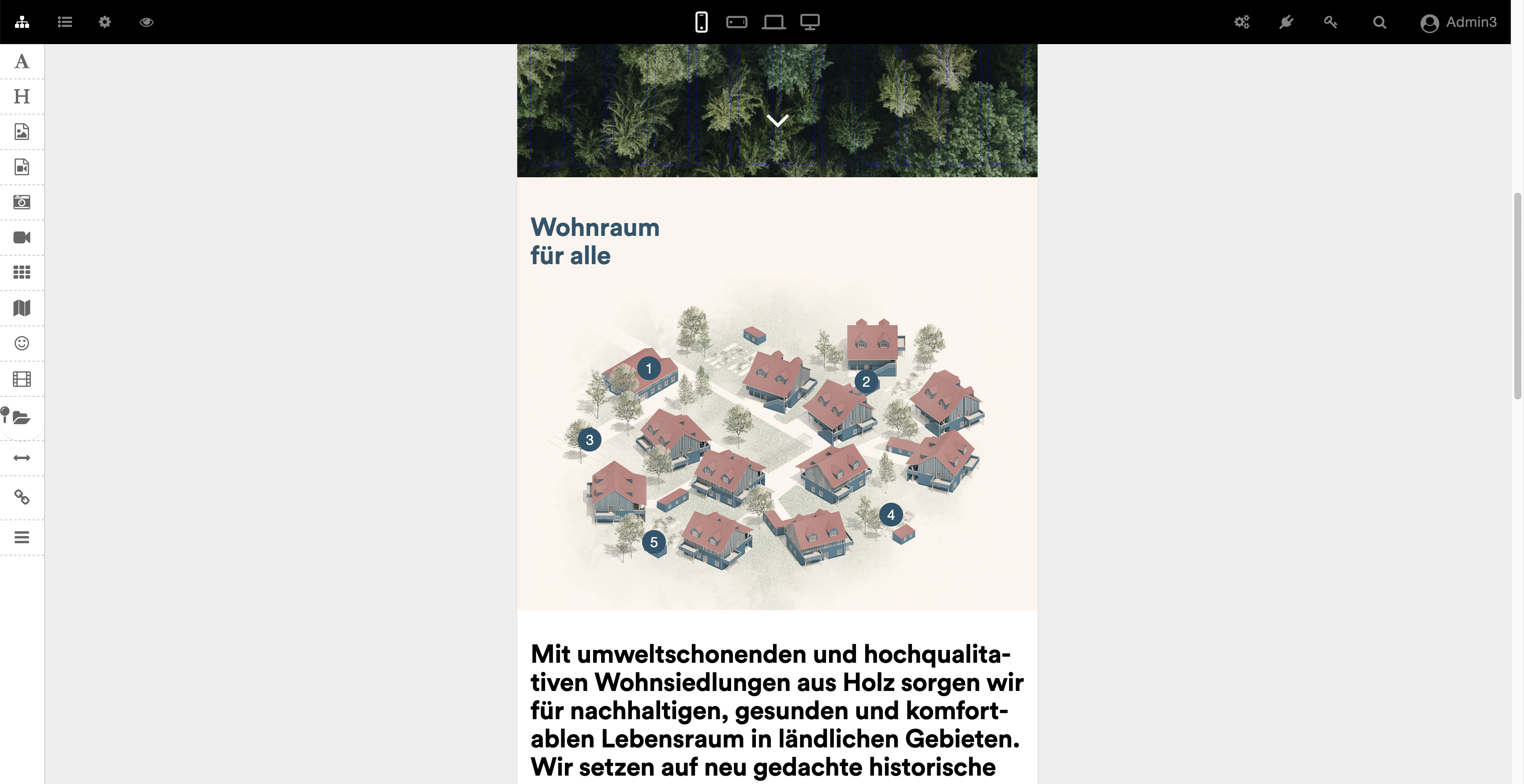Open the system settings gears icon
1524x784 pixels.
pos(1242,22)
